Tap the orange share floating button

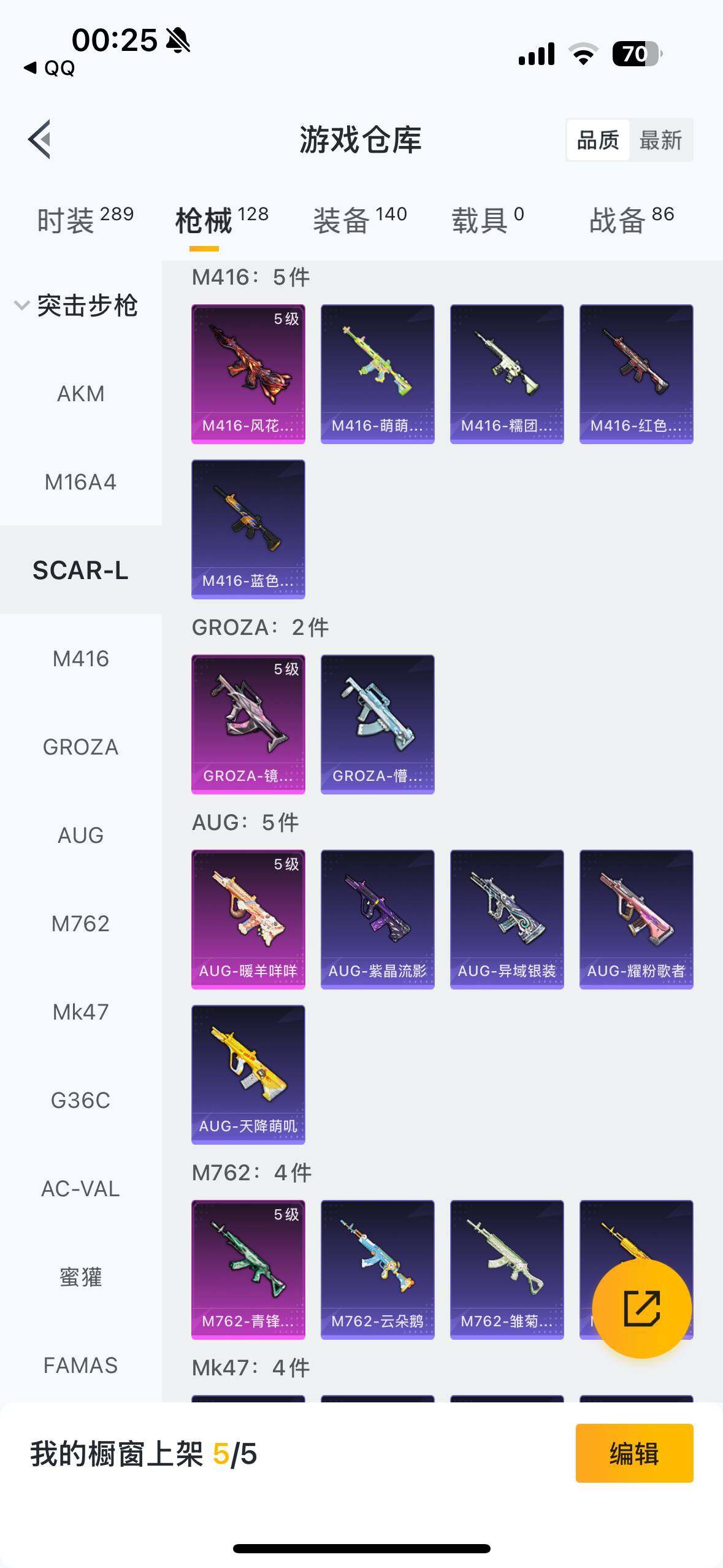pyautogui.click(x=641, y=1309)
